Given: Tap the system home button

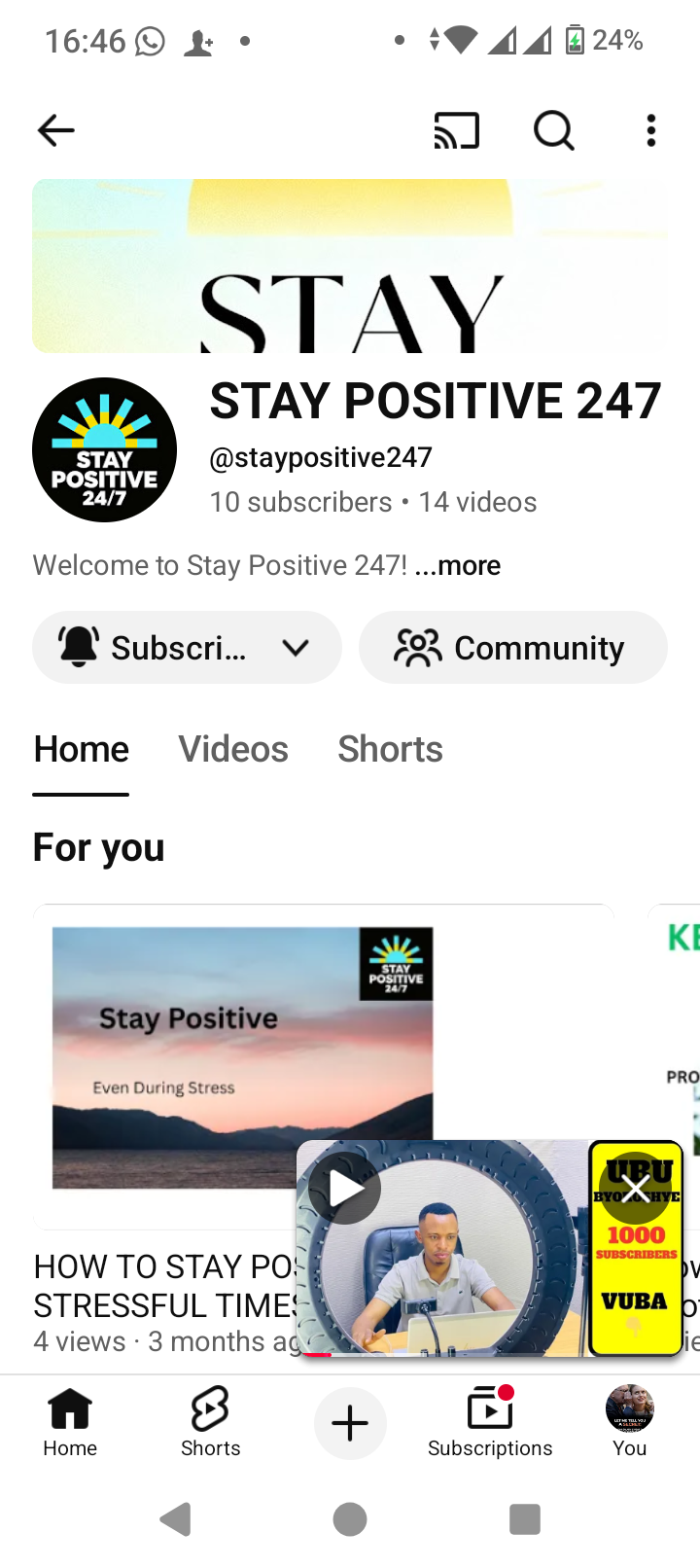Looking at the screenshot, I should (350, 1519).
